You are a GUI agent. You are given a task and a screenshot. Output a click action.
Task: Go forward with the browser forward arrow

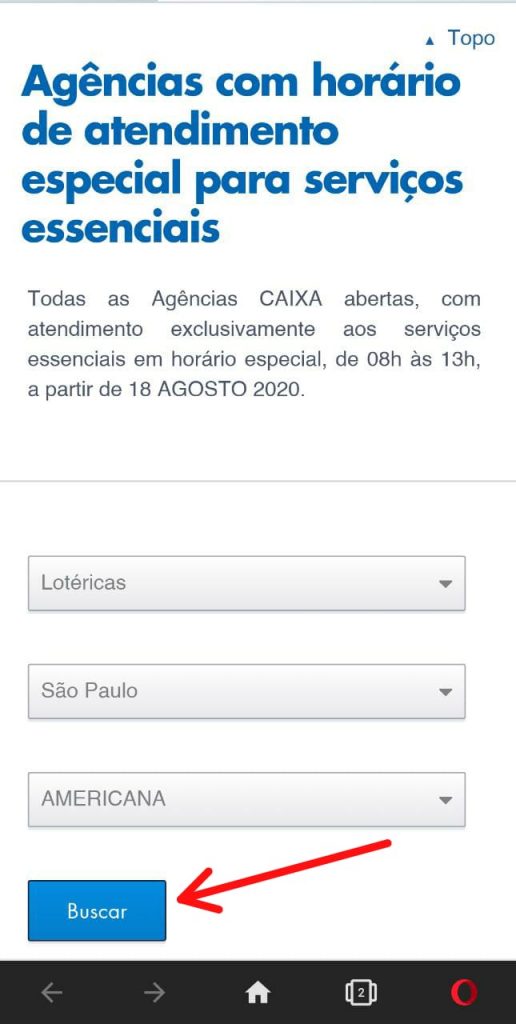155,993
